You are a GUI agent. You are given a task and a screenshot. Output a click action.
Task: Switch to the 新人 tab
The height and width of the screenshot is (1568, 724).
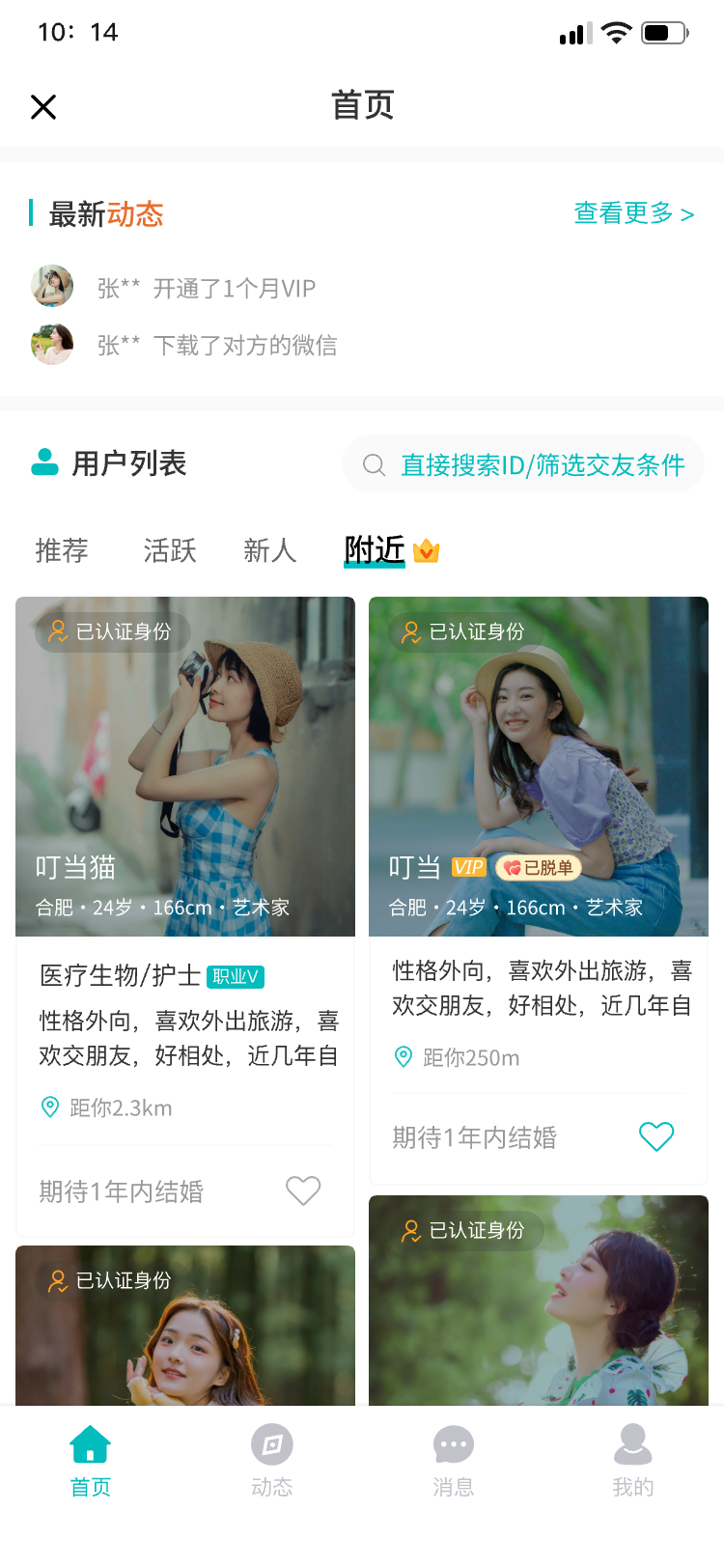(x=269, y=550)
